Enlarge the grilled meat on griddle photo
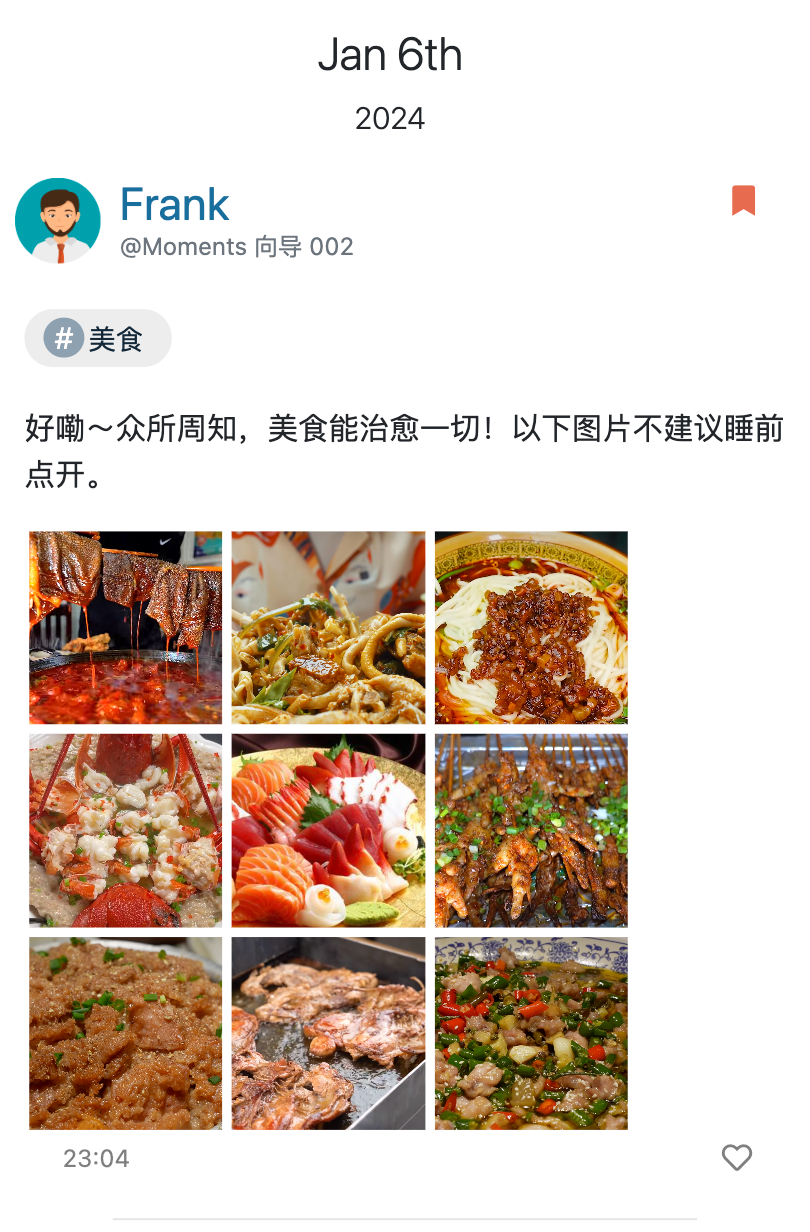810x1232 pixels. pos(328,1033)
